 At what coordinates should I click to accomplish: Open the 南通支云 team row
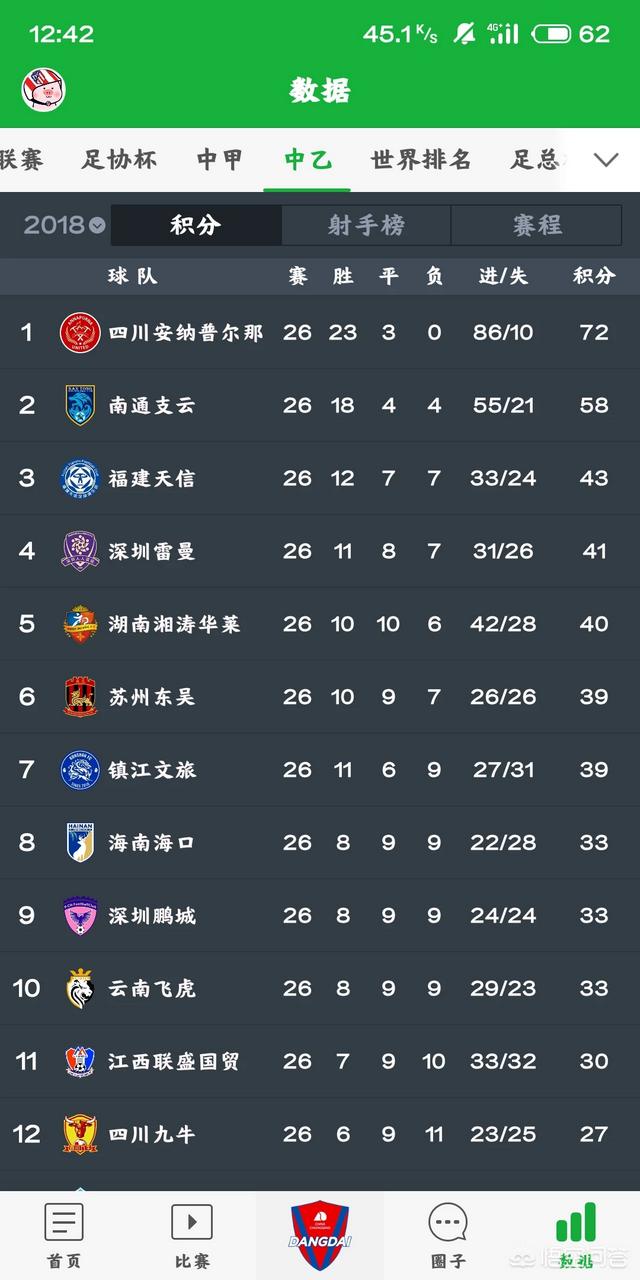coord(320,405)
